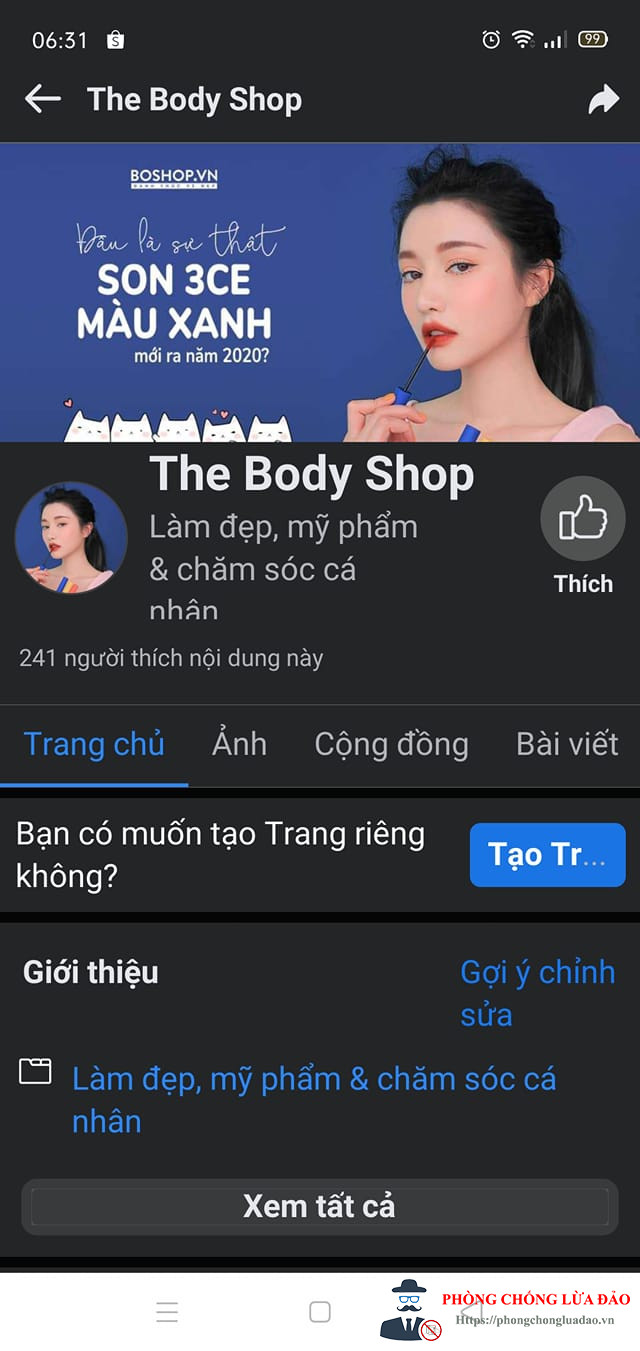Open recent apps from the navigation bar

click(168, 1312)
